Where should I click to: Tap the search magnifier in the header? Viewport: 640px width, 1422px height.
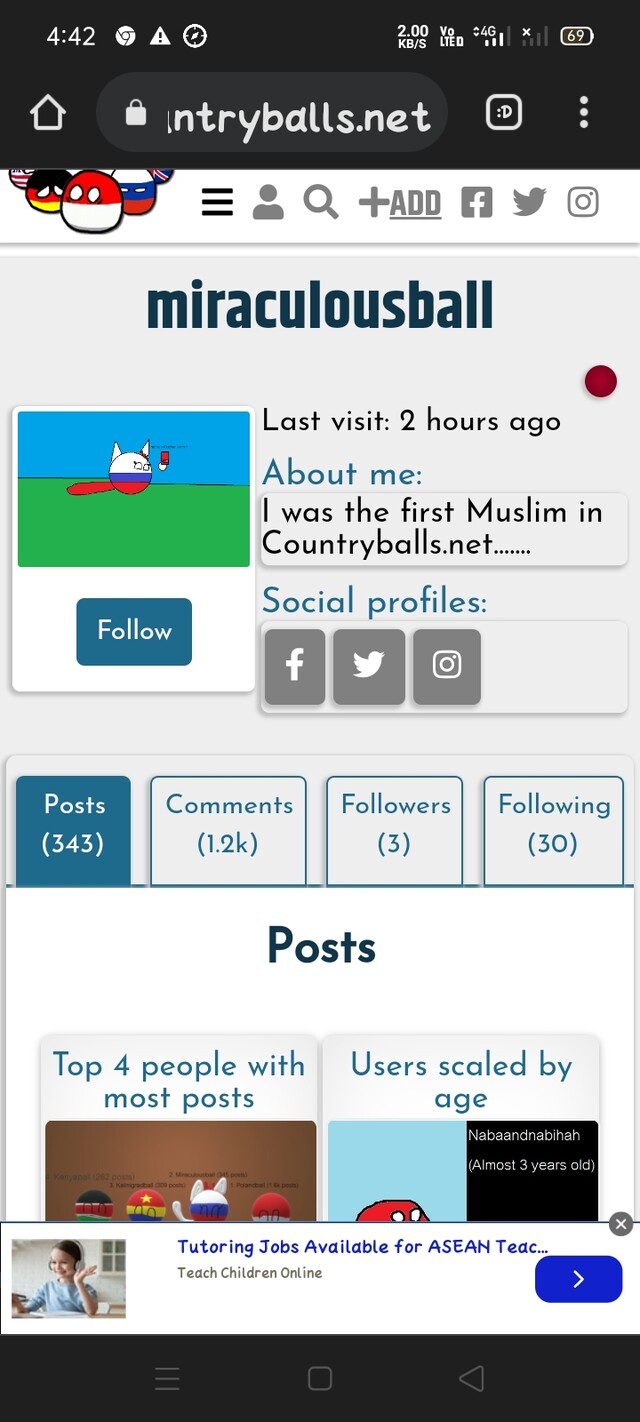(x=321, y=202)
